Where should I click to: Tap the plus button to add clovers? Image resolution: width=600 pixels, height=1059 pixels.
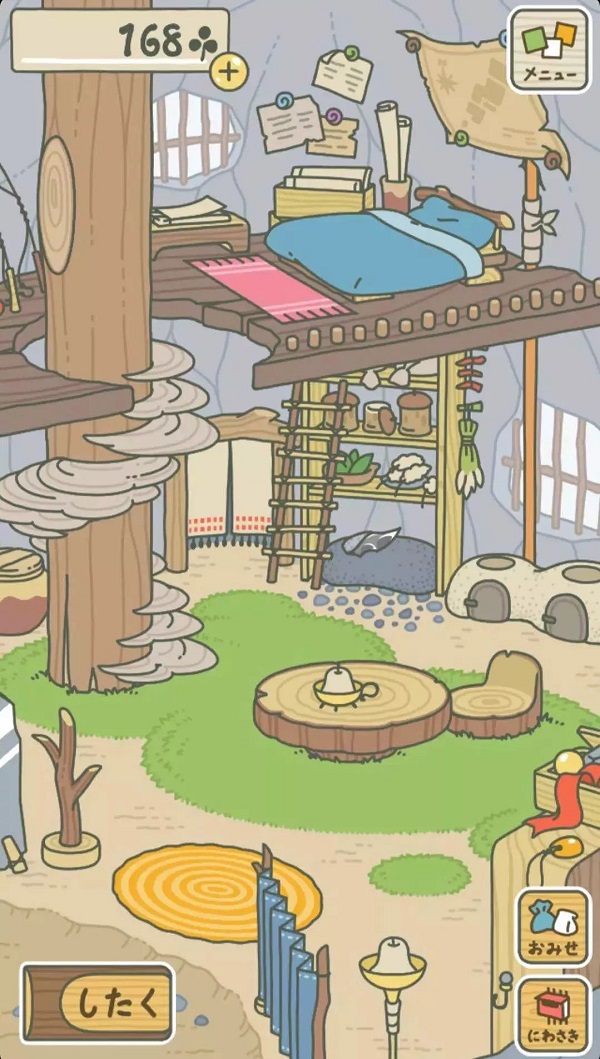(x=228, y=71)
